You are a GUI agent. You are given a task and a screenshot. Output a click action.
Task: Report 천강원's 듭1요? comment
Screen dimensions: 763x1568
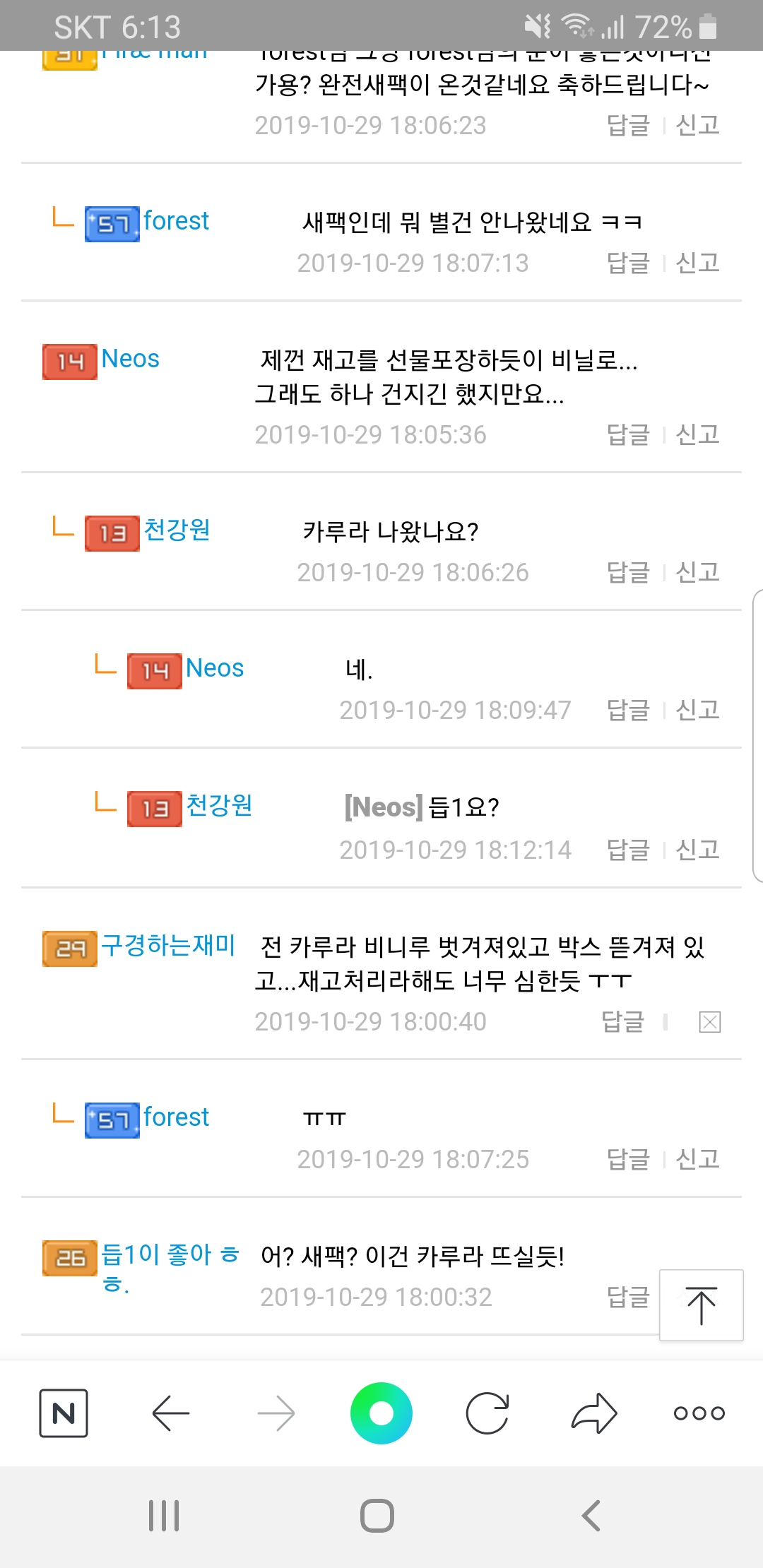point(697,850)
